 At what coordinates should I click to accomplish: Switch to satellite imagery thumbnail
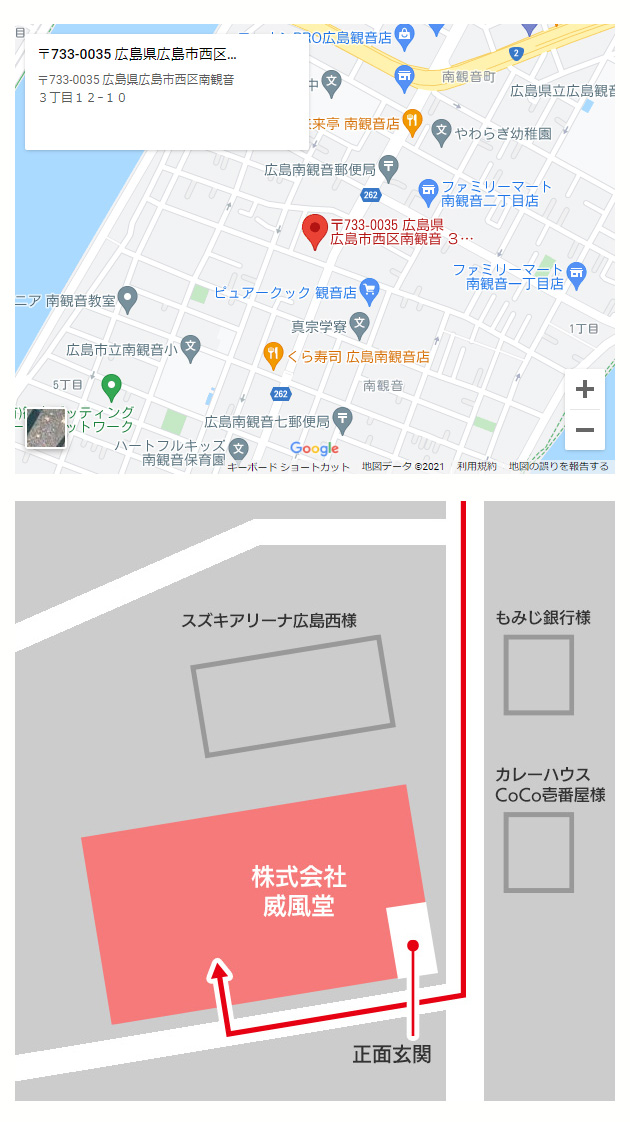45,427
